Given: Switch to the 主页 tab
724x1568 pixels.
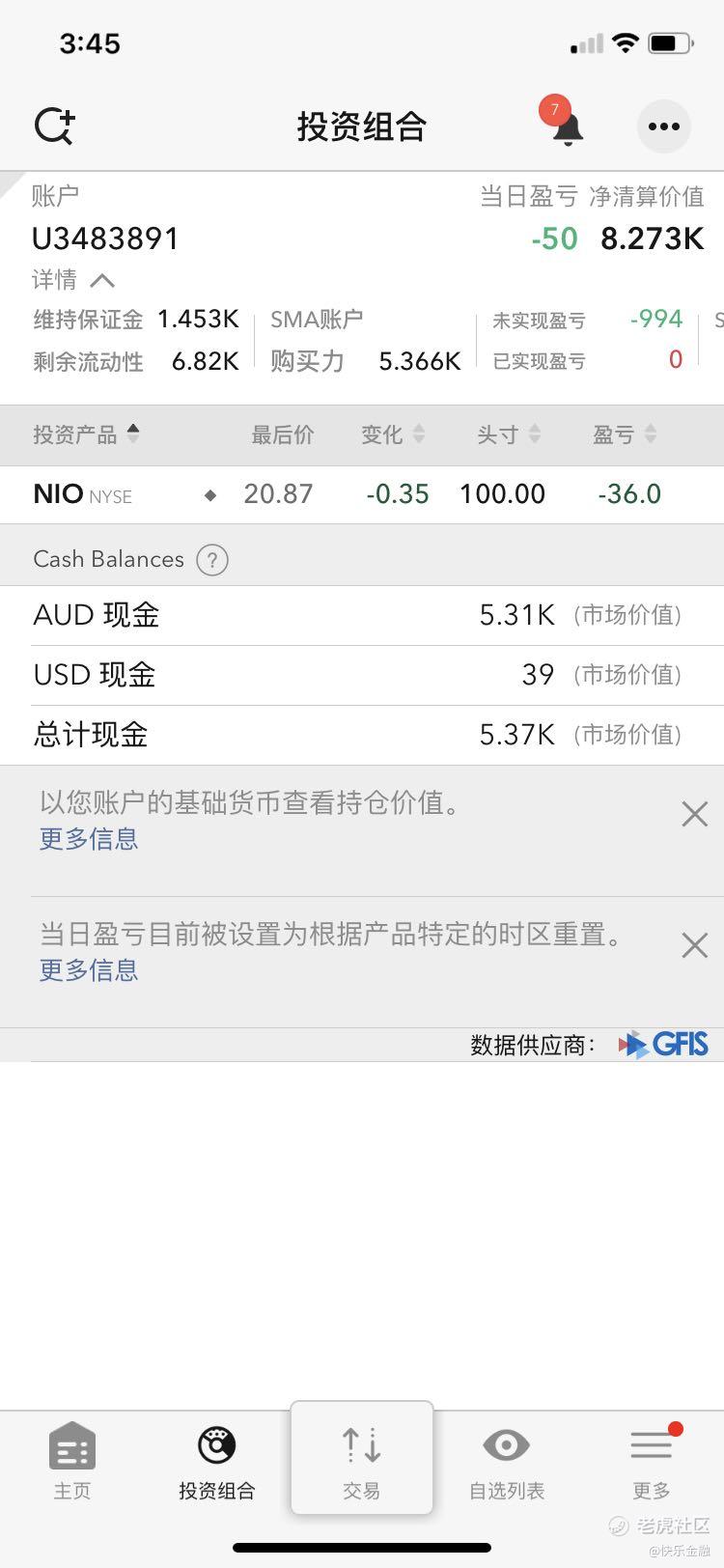Looking at the screenshot, I should coord(72,1462).
